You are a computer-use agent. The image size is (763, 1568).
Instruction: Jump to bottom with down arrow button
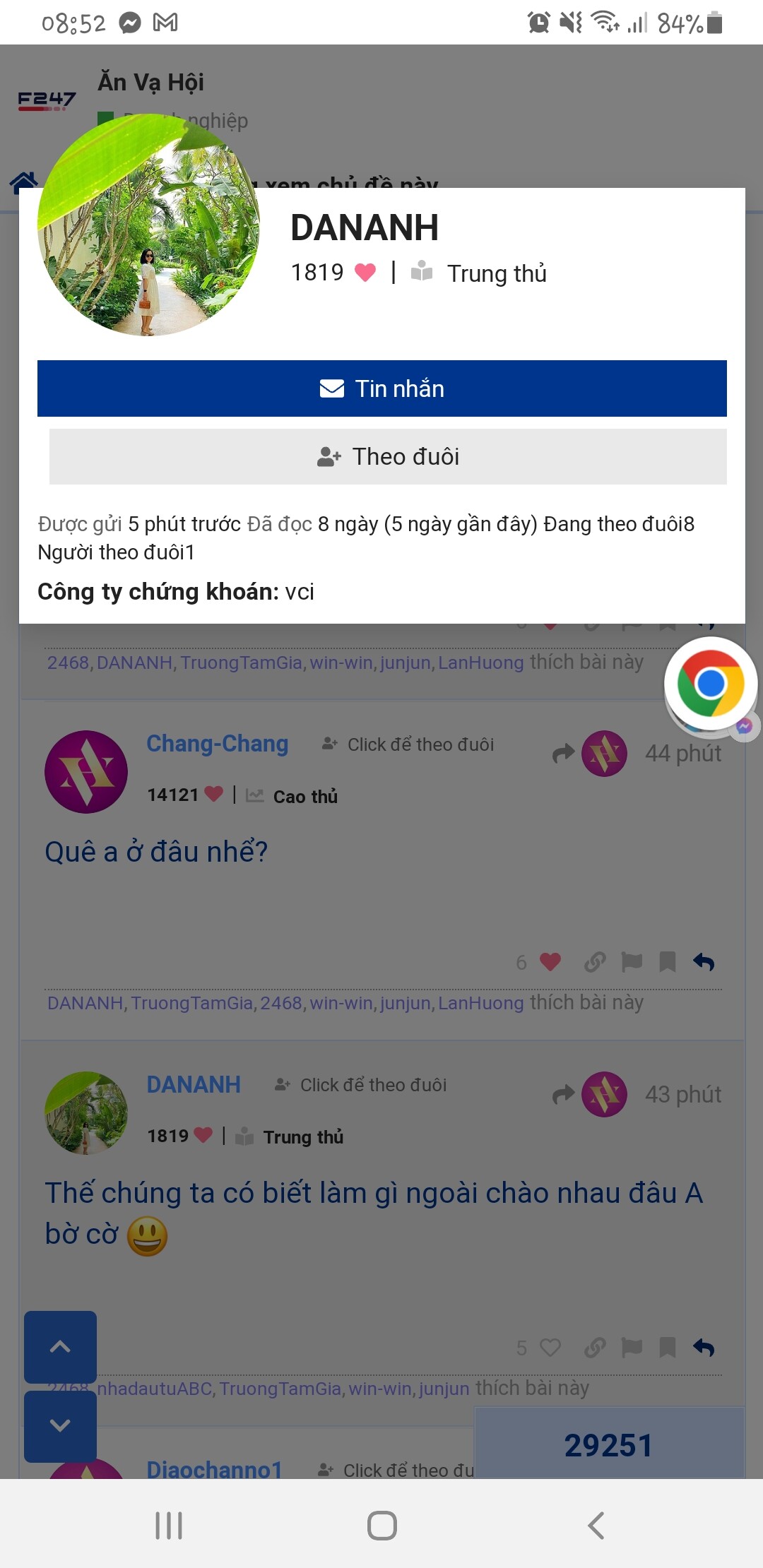point(60,1425)
